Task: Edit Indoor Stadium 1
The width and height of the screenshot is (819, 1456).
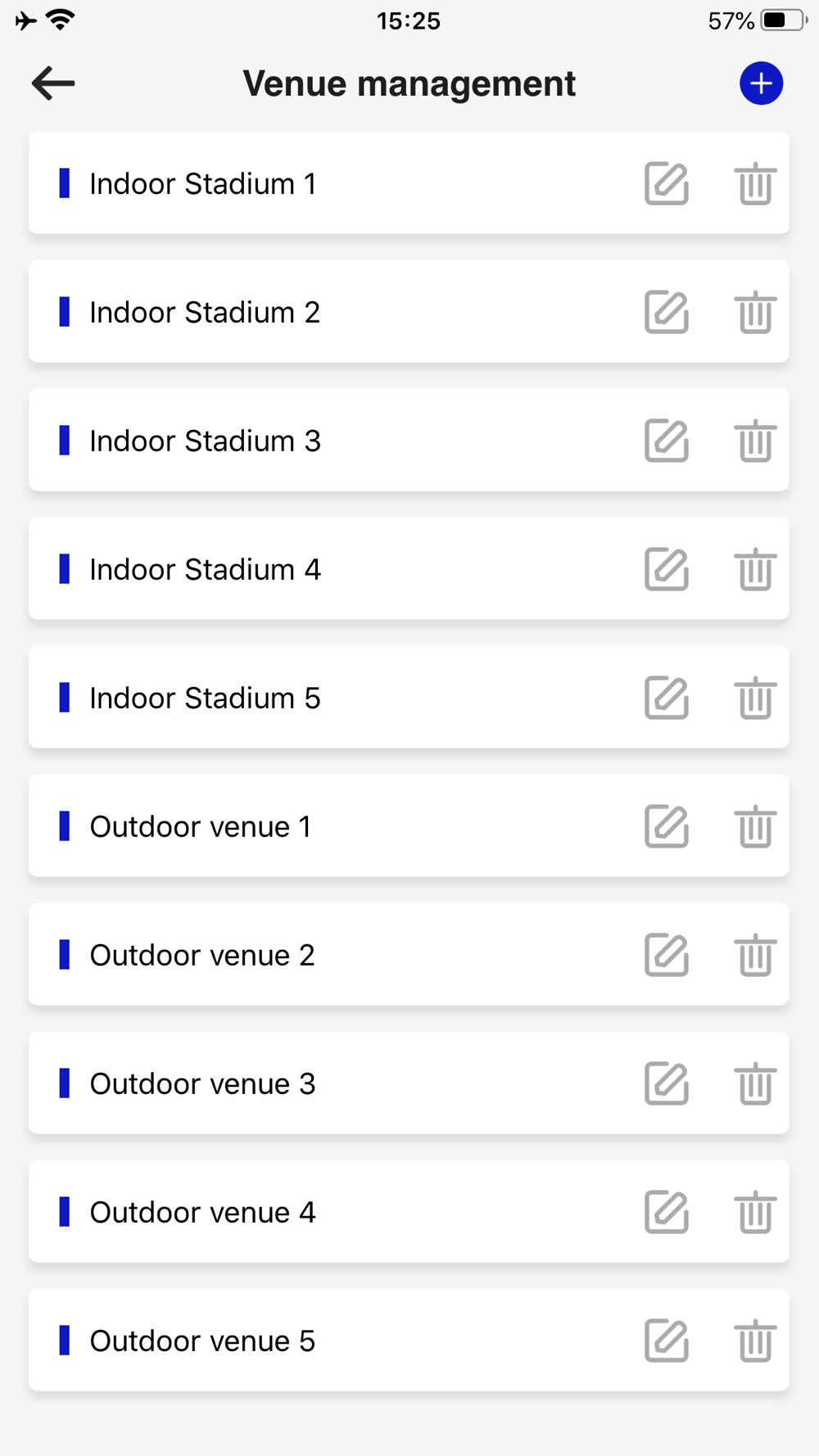Action: (x=667, y=183)
